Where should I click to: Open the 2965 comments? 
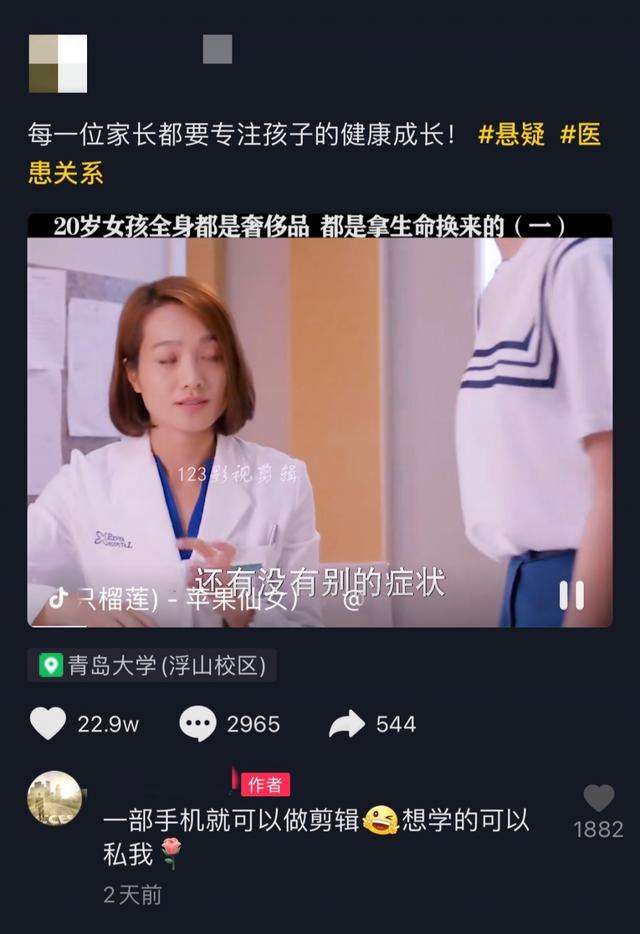click(198, 724)
